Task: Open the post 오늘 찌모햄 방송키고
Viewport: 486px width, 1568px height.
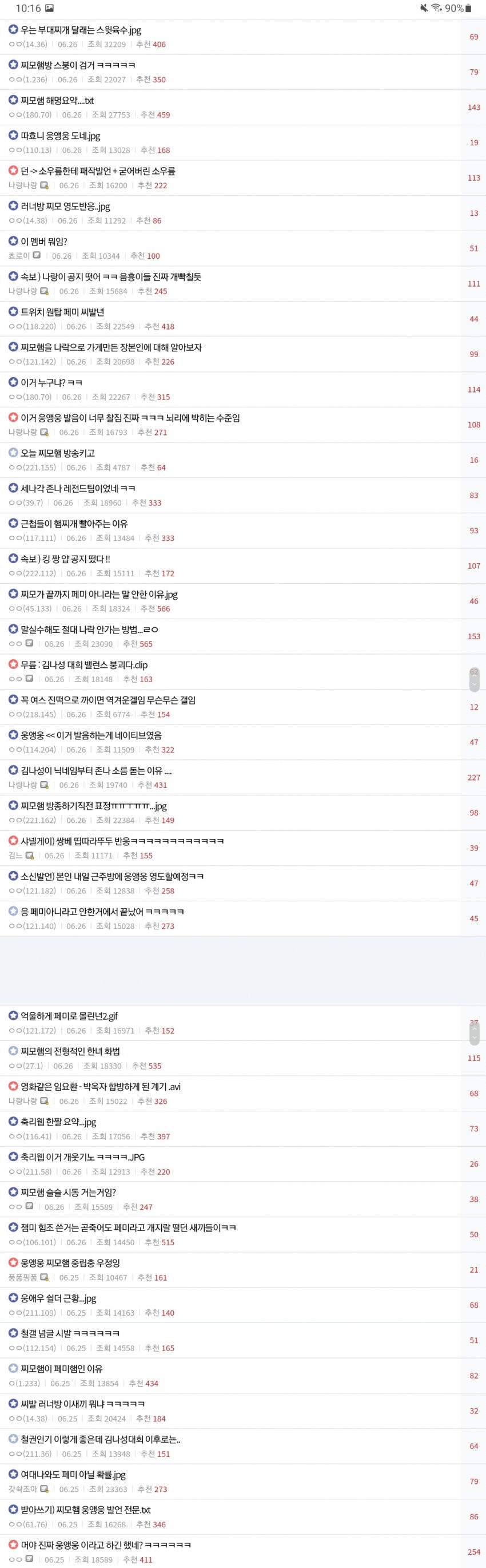Action: [58, 453]
